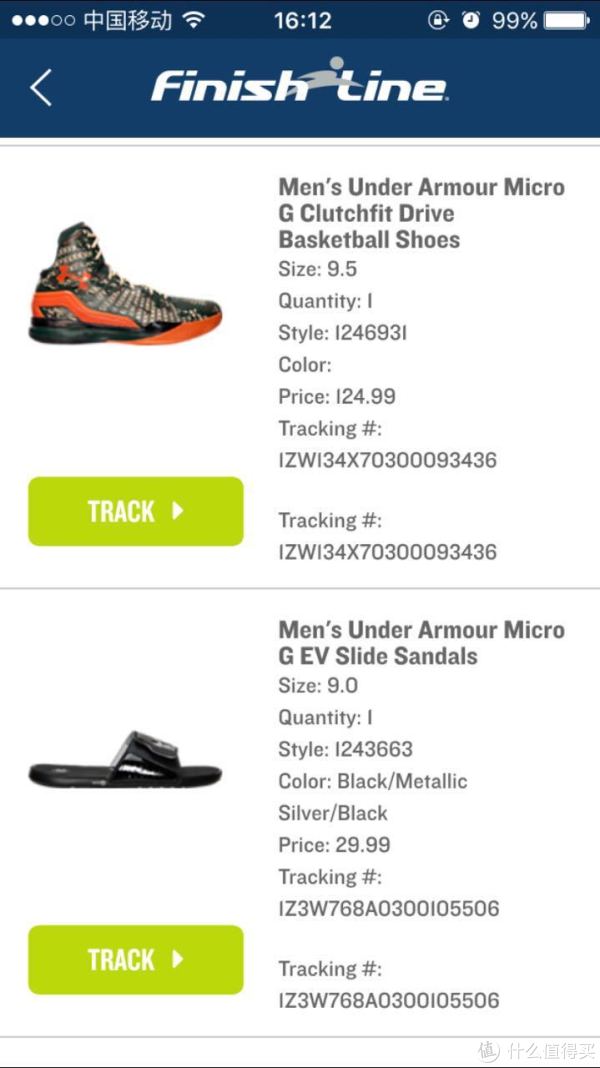Track the EV Slide Sandals shipment
The image size is (600, 1068).
[136, 959]
